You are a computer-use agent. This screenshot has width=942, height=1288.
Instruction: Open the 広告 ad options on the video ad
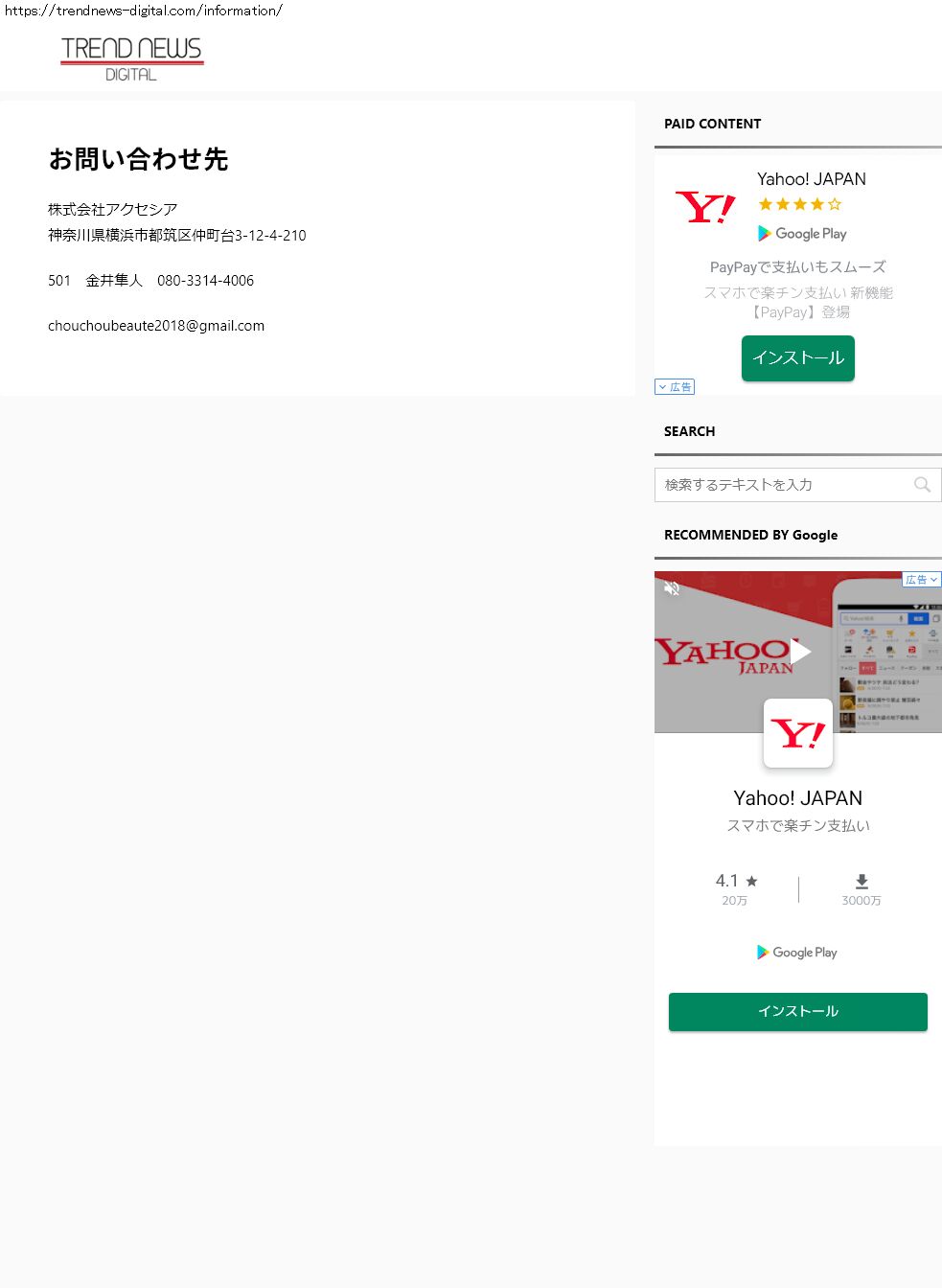pos(921,580)
